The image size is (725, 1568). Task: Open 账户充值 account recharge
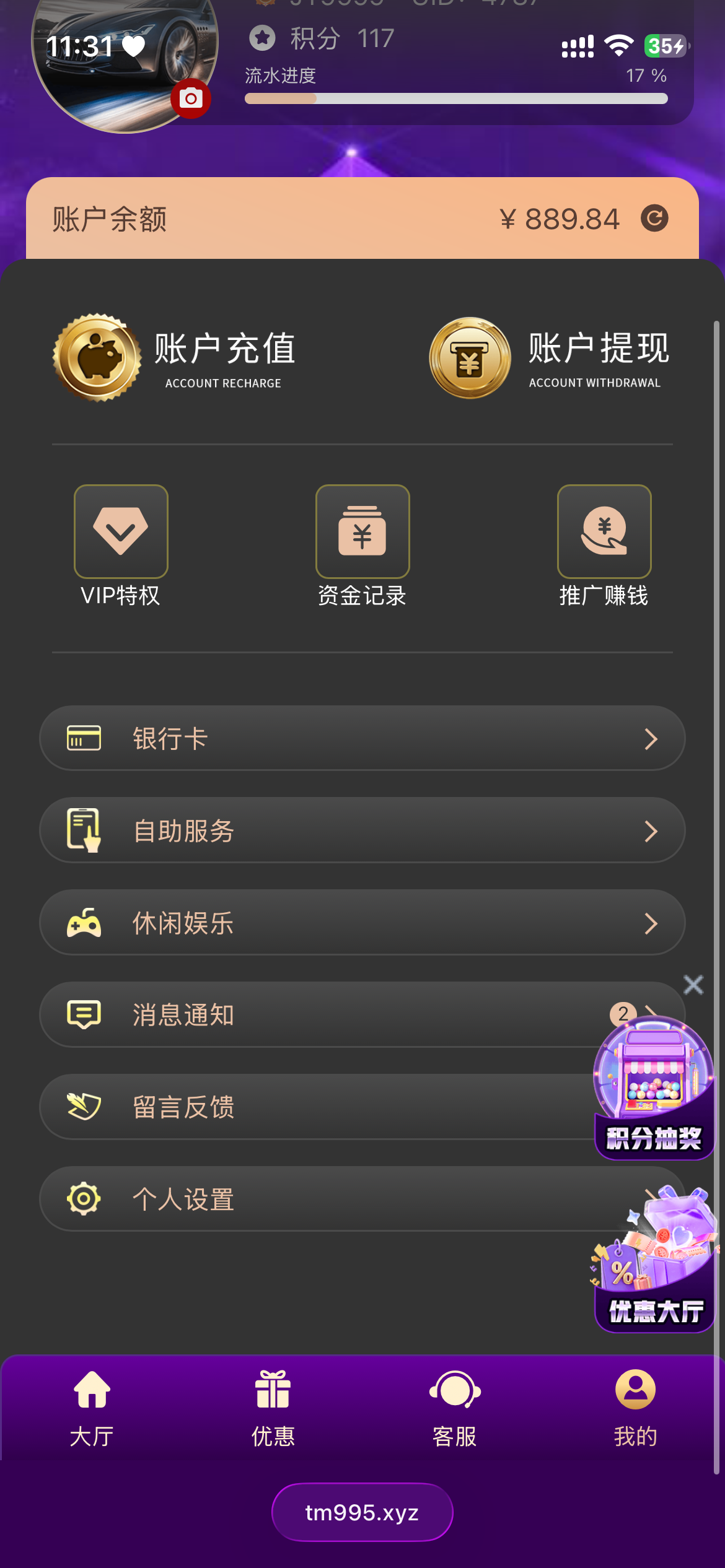(175, 358)
